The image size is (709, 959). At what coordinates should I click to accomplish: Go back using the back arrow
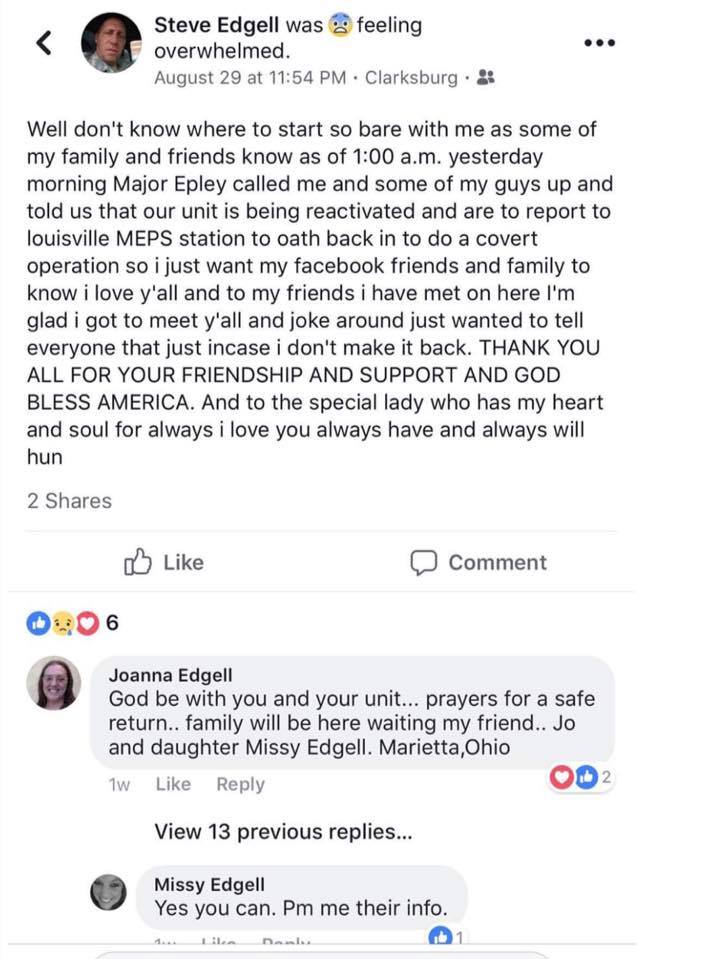click(x=42, y=43)
